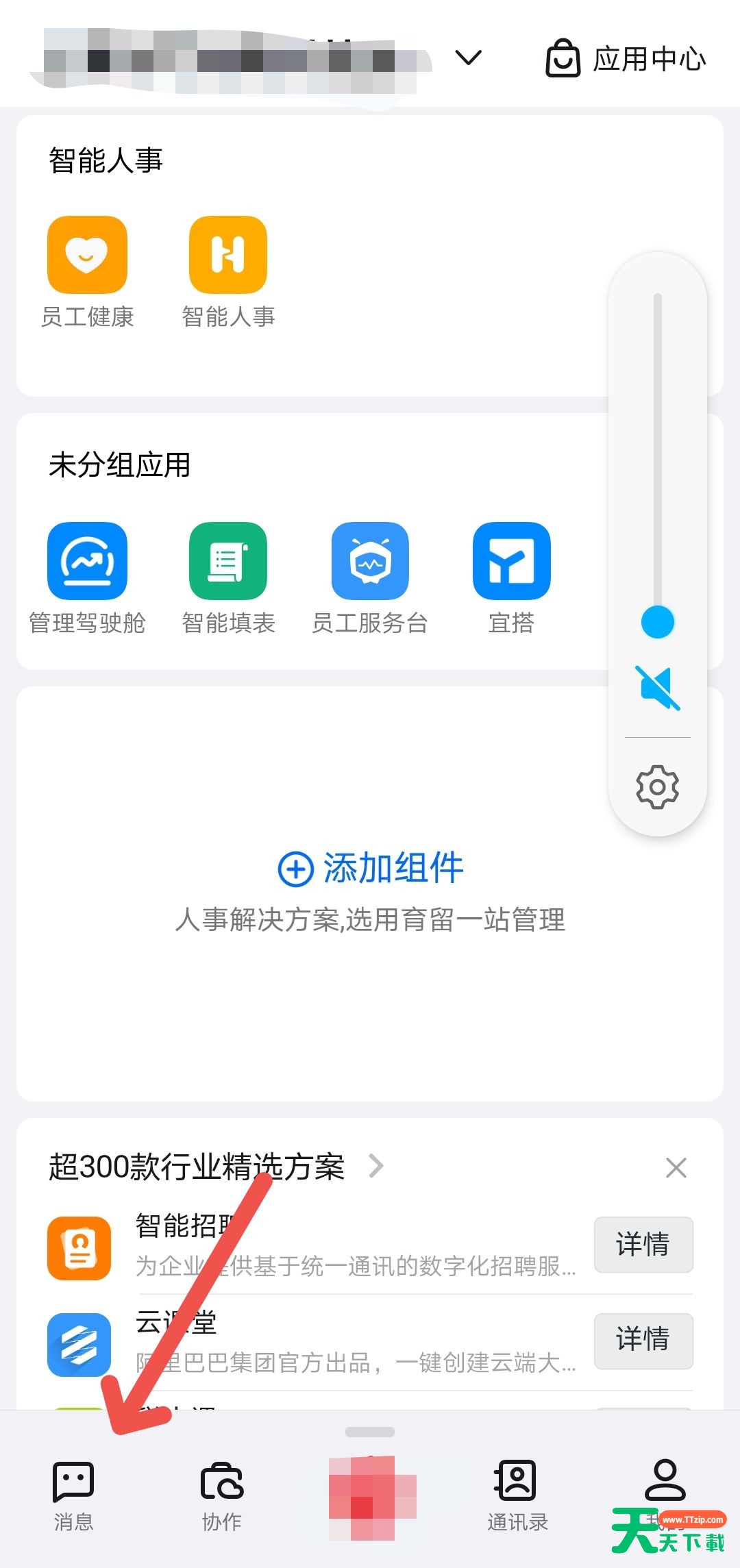View 详情 for 智能招聘
Viewport: 740px width, 1568px height.
pos(643,1244)
